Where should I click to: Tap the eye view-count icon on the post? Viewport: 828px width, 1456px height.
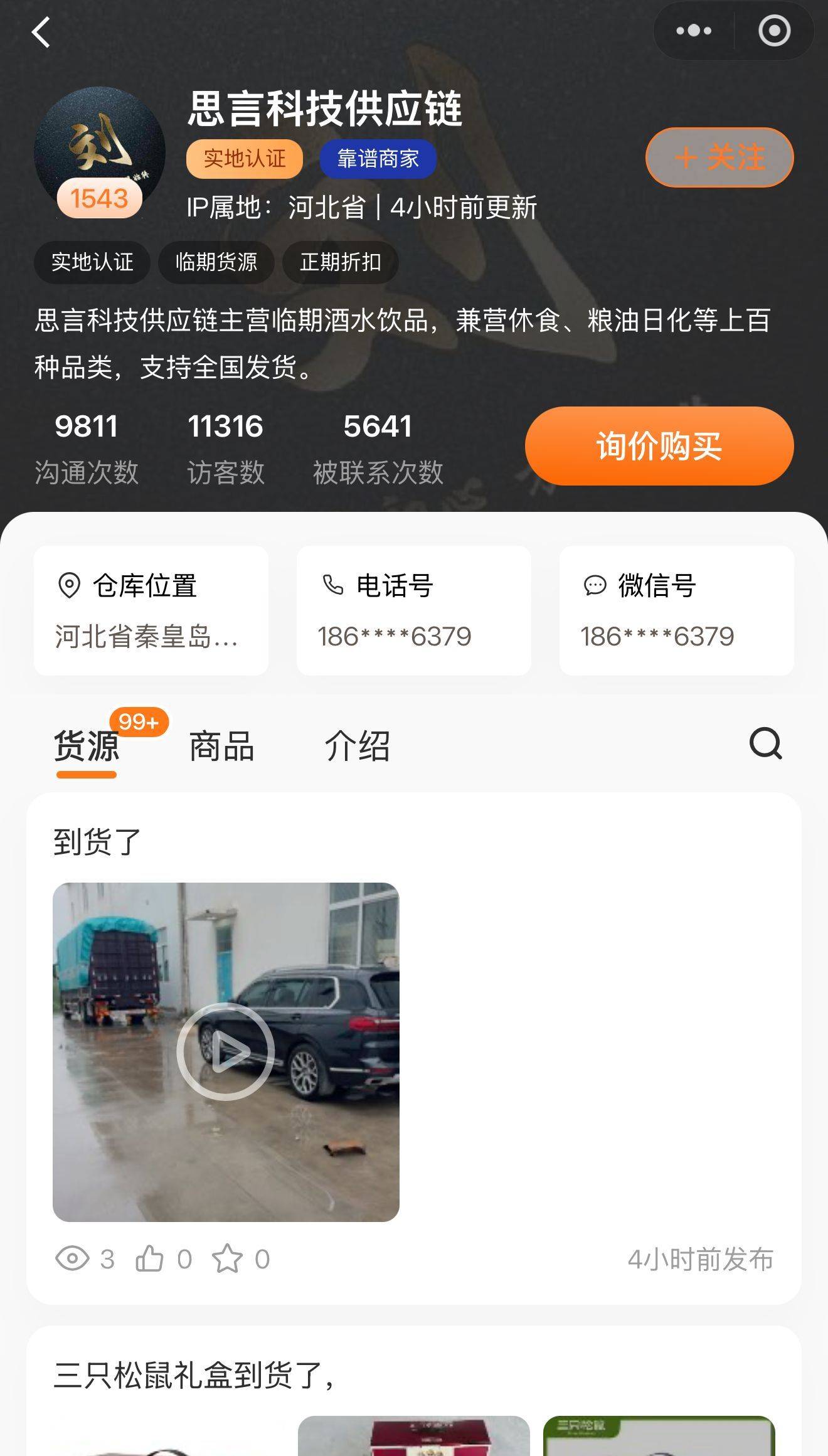[x=71, y=1258]
